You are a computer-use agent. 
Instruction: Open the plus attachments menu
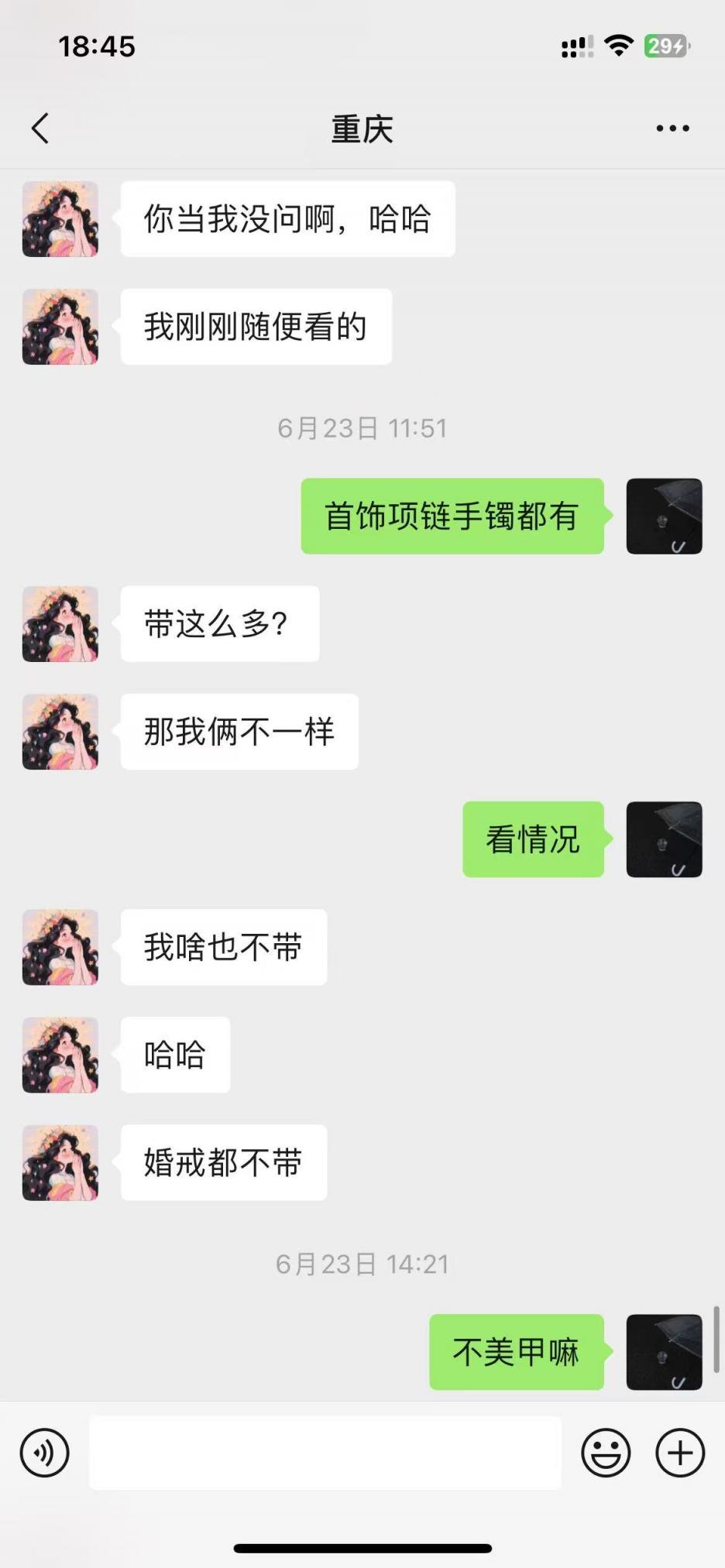coord(679,1453)
